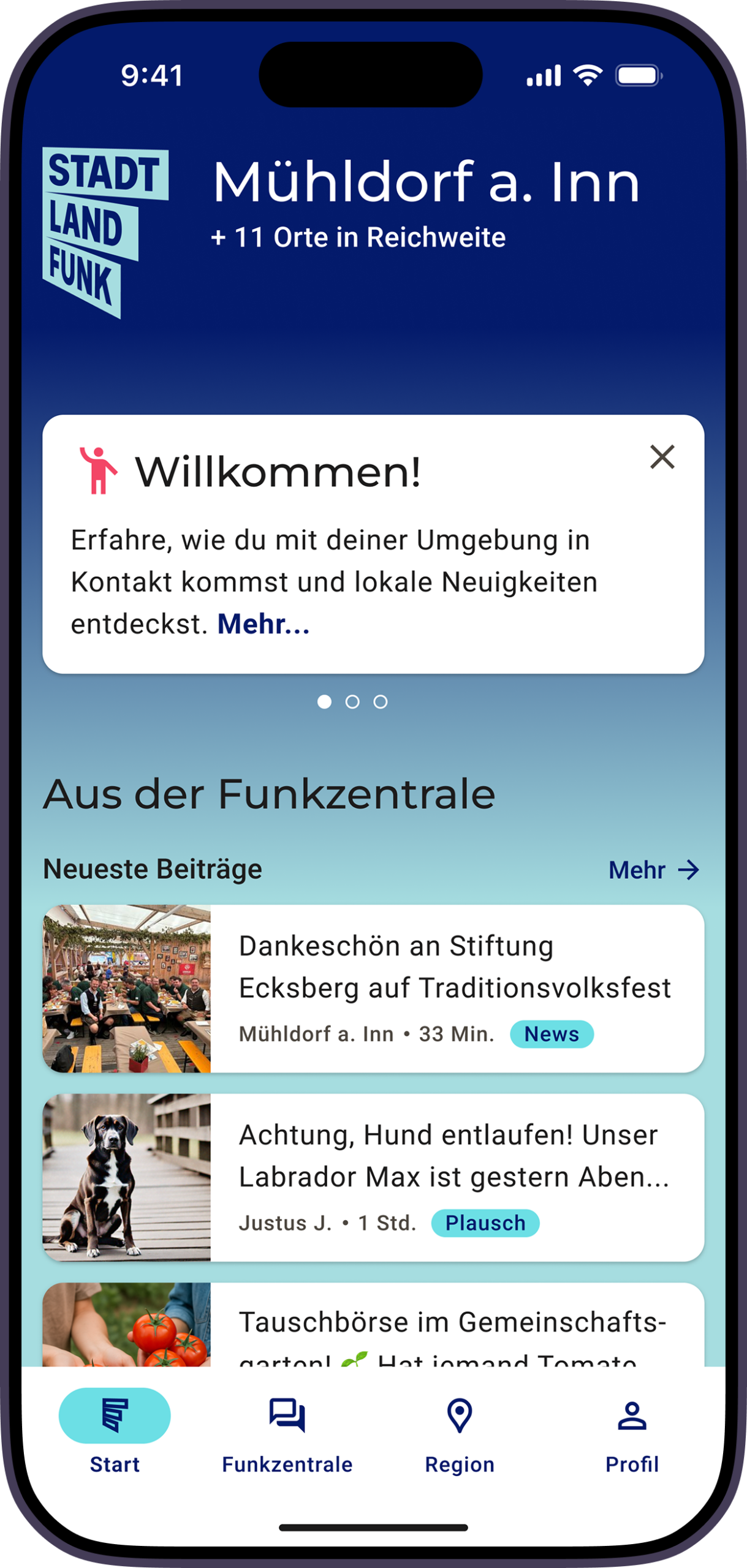Tap the Plausch tag on the dog post
This screenshot has width=747, height=1568.
(x=485, y=1223)
